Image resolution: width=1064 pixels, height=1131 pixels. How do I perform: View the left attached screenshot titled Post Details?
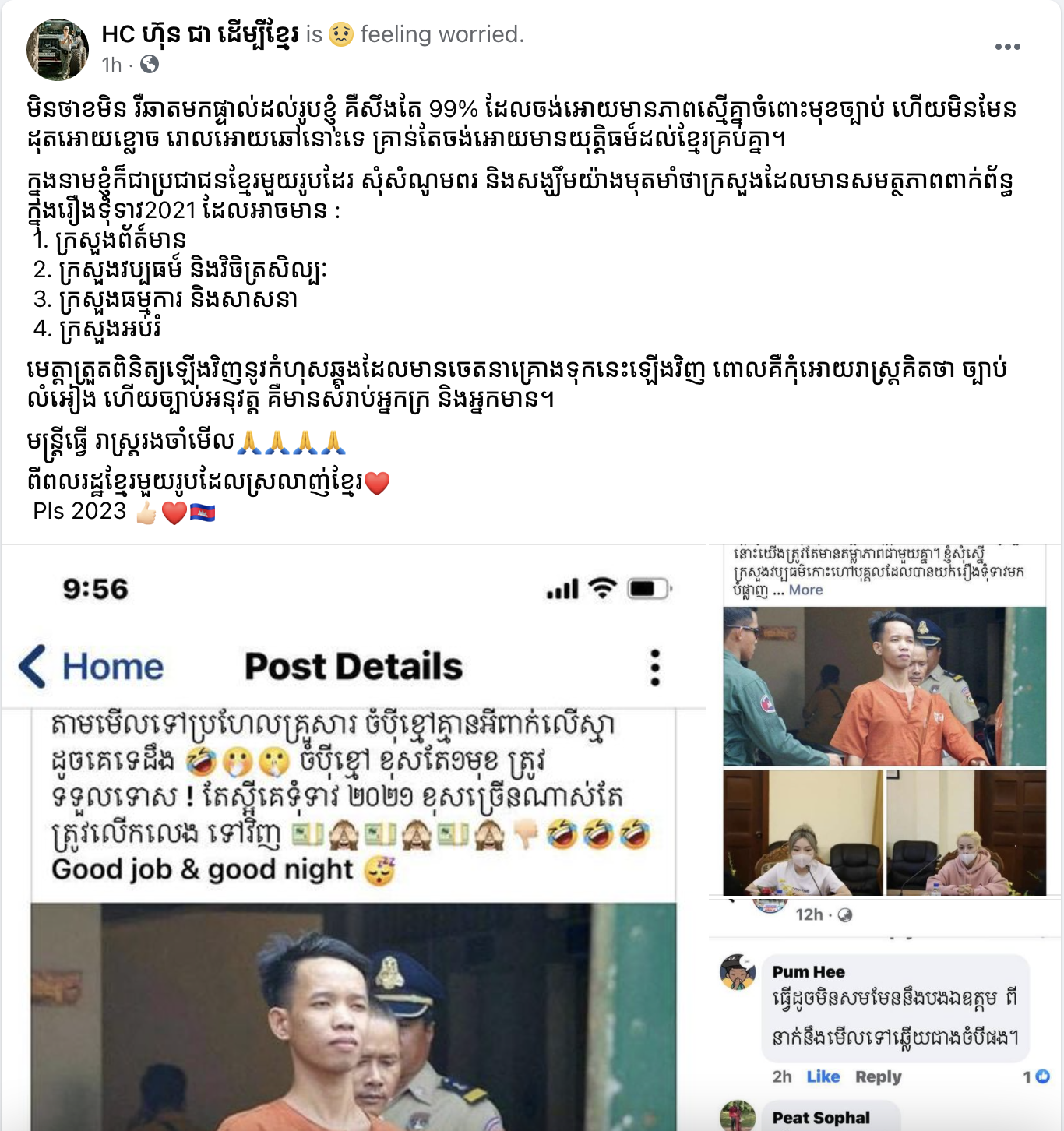[x=353, y=837]
